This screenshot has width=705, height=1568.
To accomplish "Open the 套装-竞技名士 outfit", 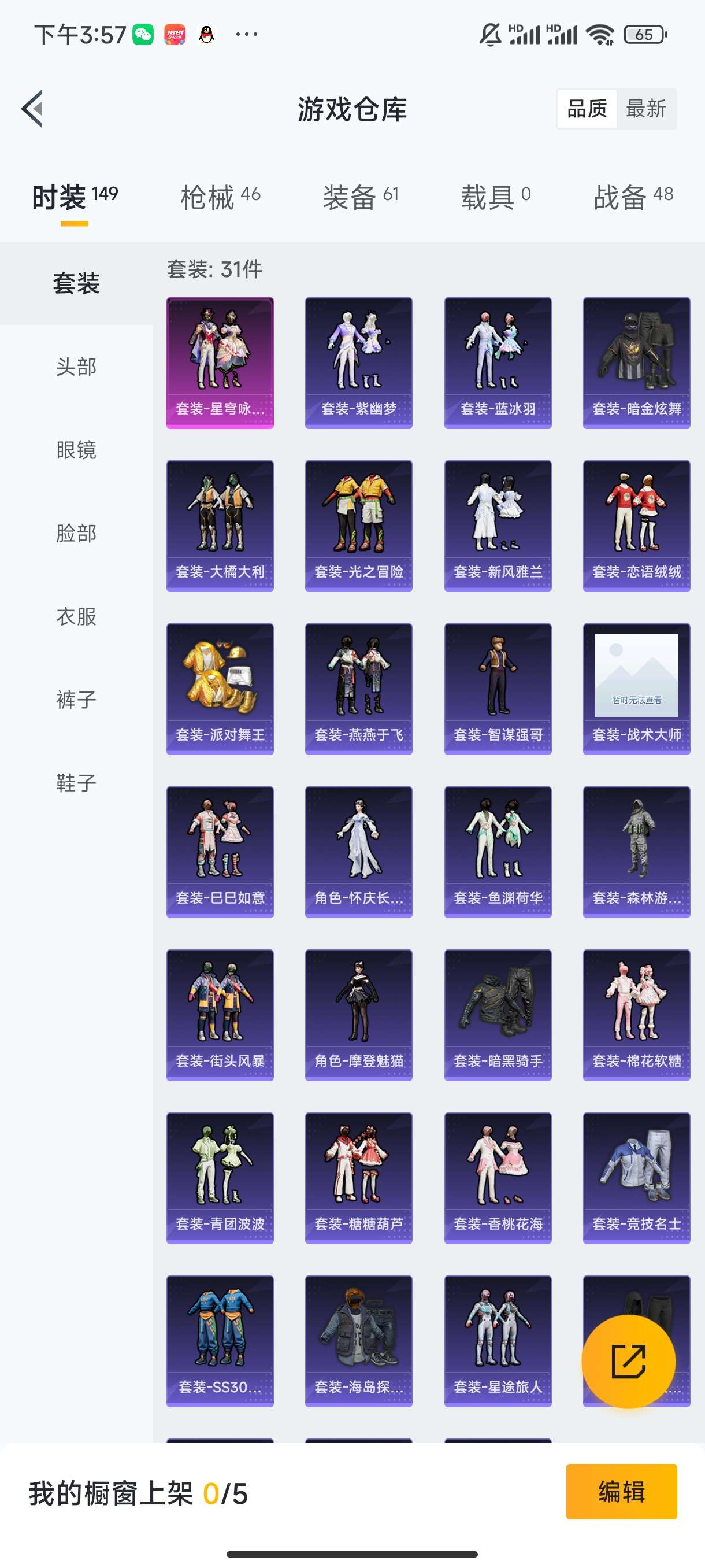I will coord(636,1178).
